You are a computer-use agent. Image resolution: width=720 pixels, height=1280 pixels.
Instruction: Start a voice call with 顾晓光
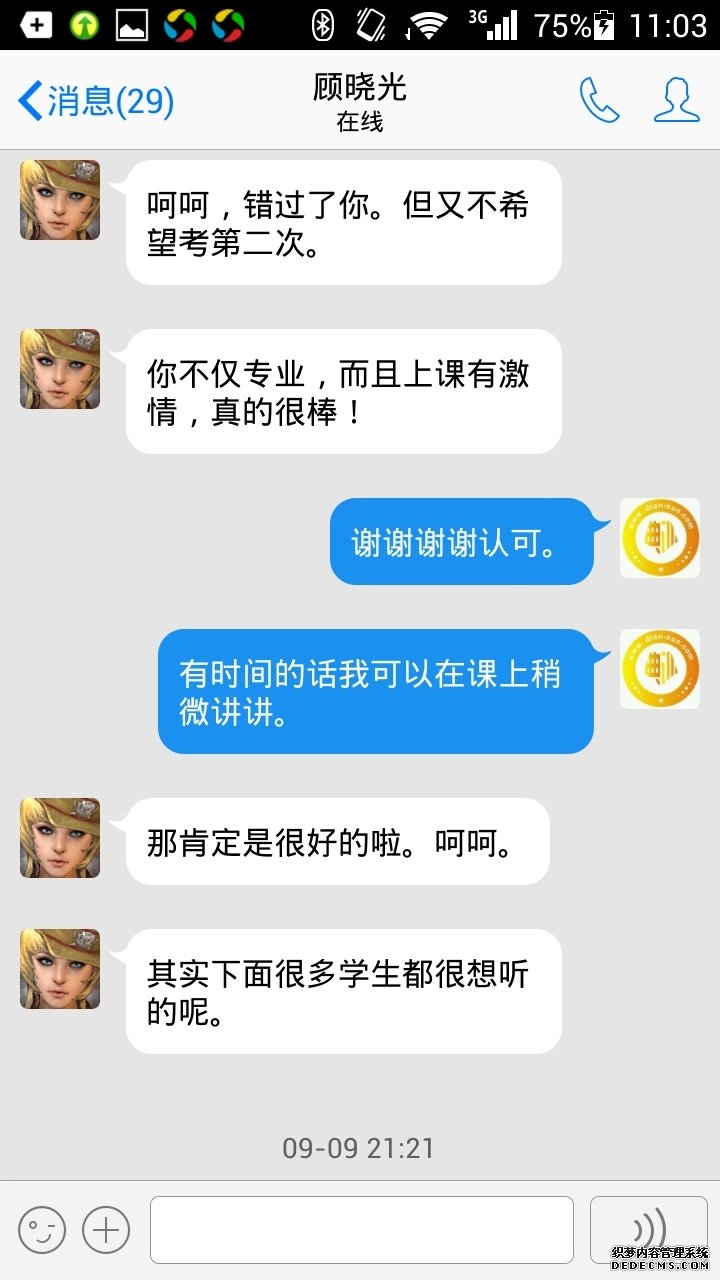tap(599, 100)
